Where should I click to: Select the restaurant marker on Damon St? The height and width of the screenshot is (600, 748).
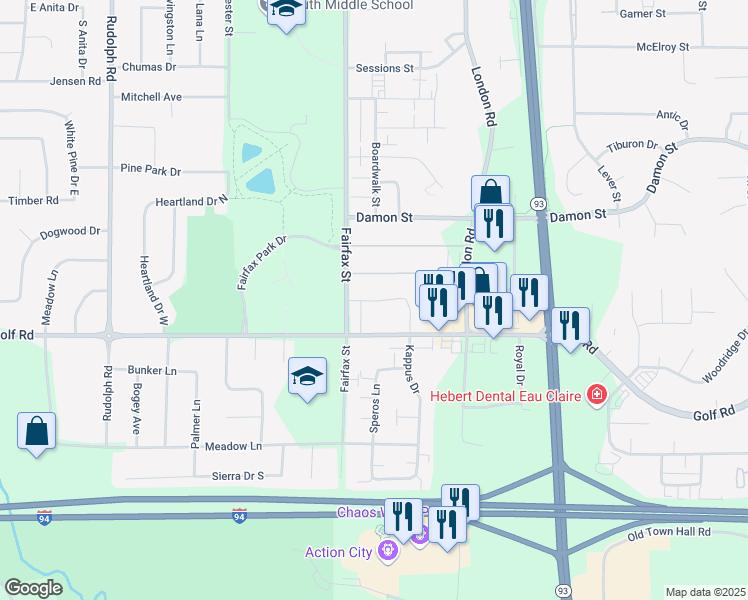coord(494,224)
